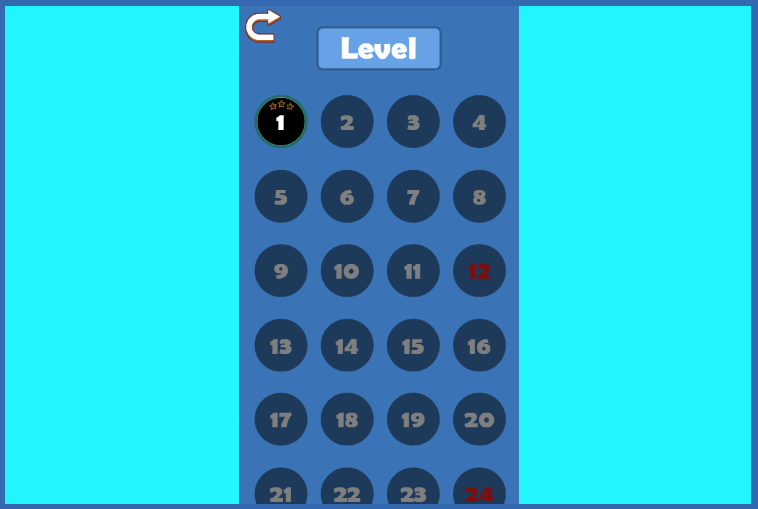Start level 1
This screenshot has width=758, height=509.
coord(280,122)
